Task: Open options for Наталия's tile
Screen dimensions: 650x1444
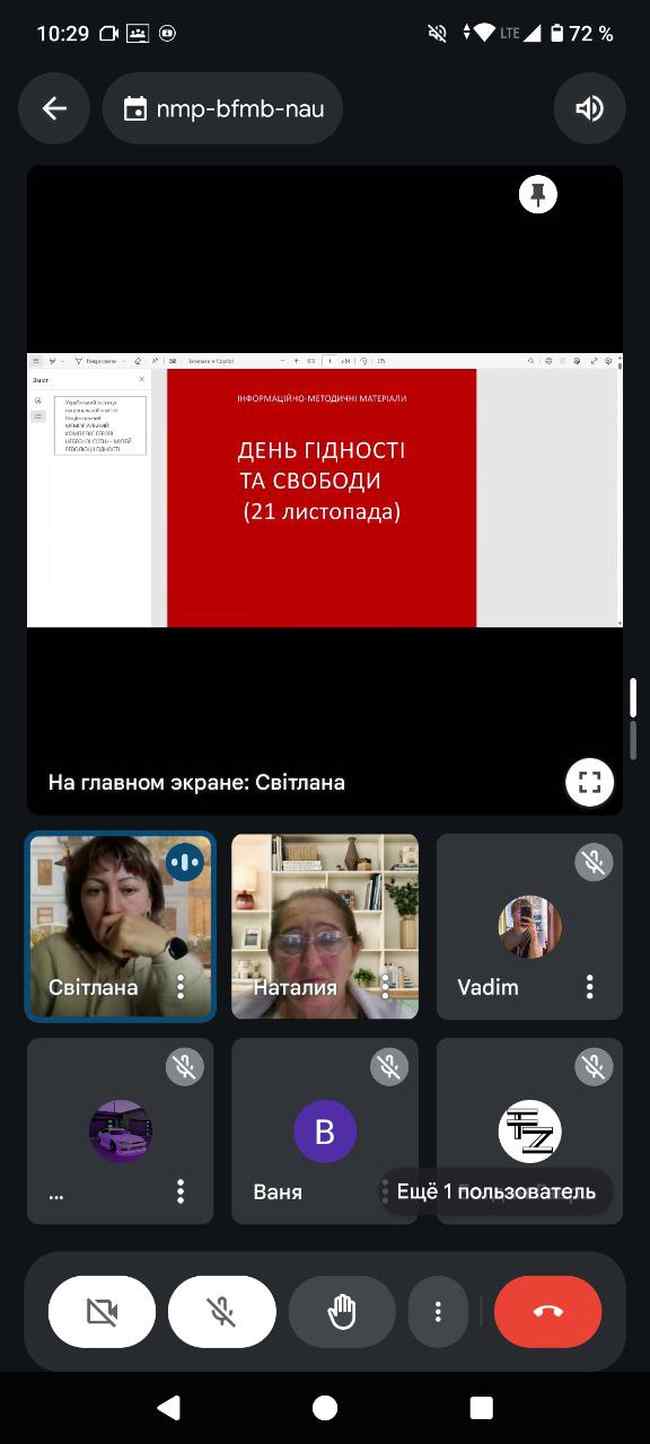Action: coord(385,987)
